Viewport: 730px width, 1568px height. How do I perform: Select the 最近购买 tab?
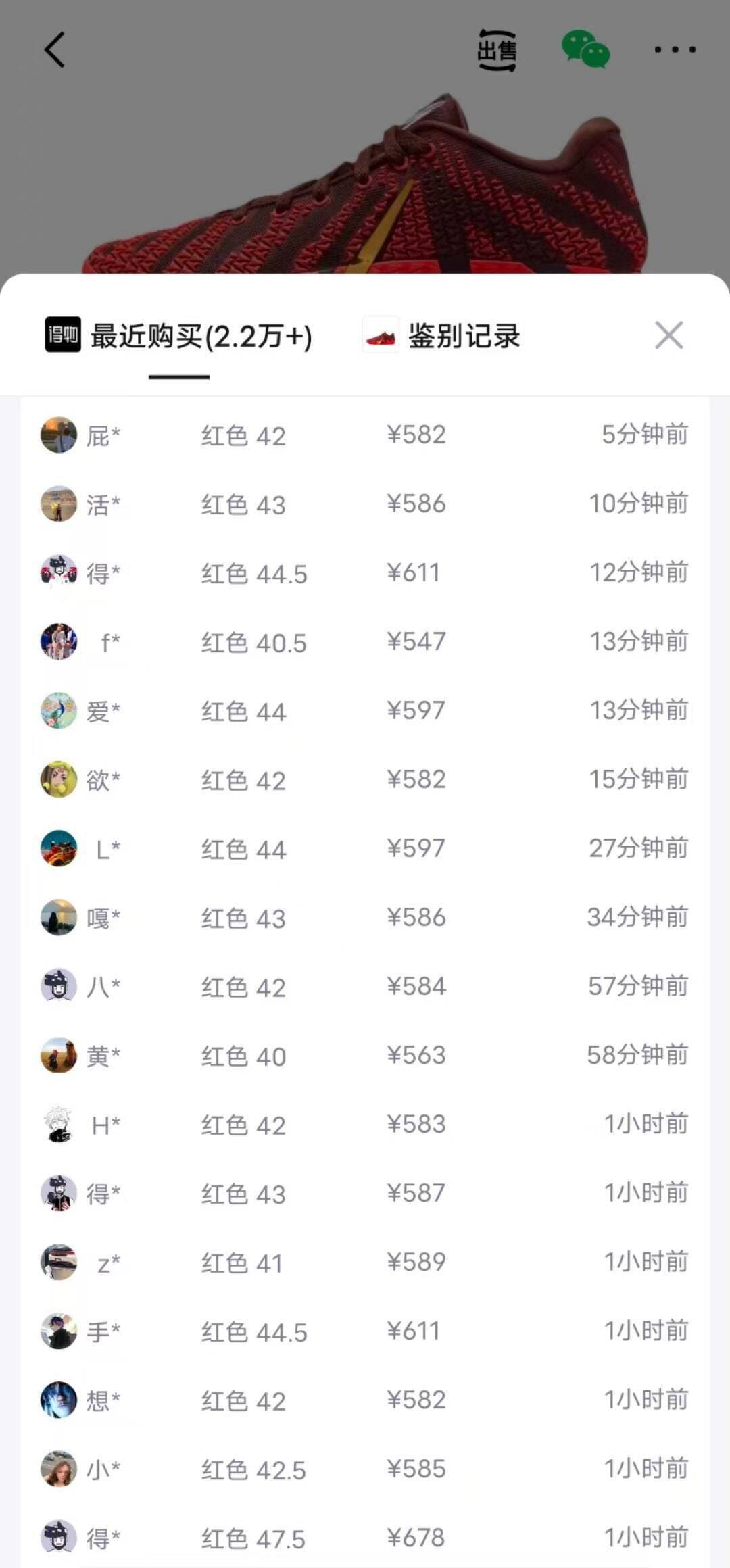(x=180, y=336)
